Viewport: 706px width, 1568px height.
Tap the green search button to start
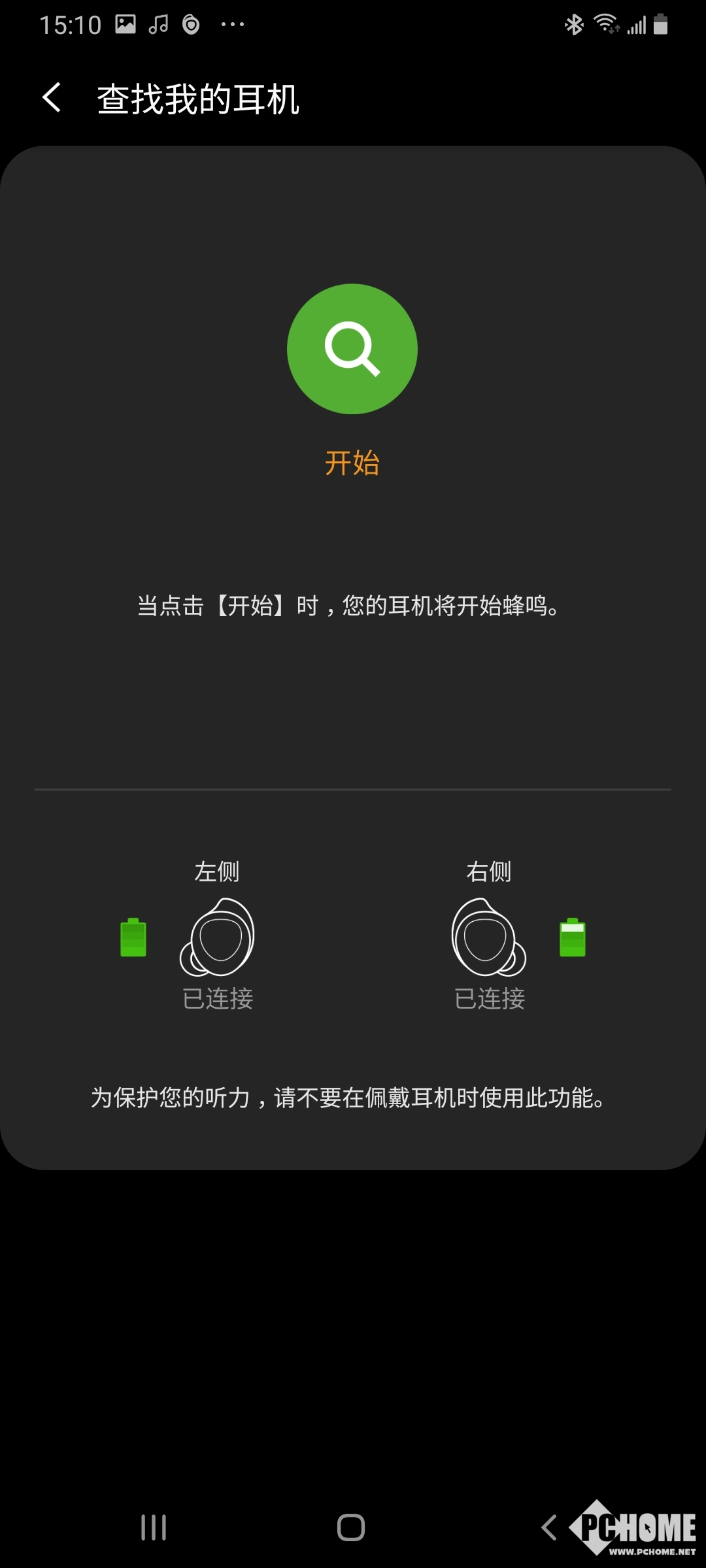(352, 349)
